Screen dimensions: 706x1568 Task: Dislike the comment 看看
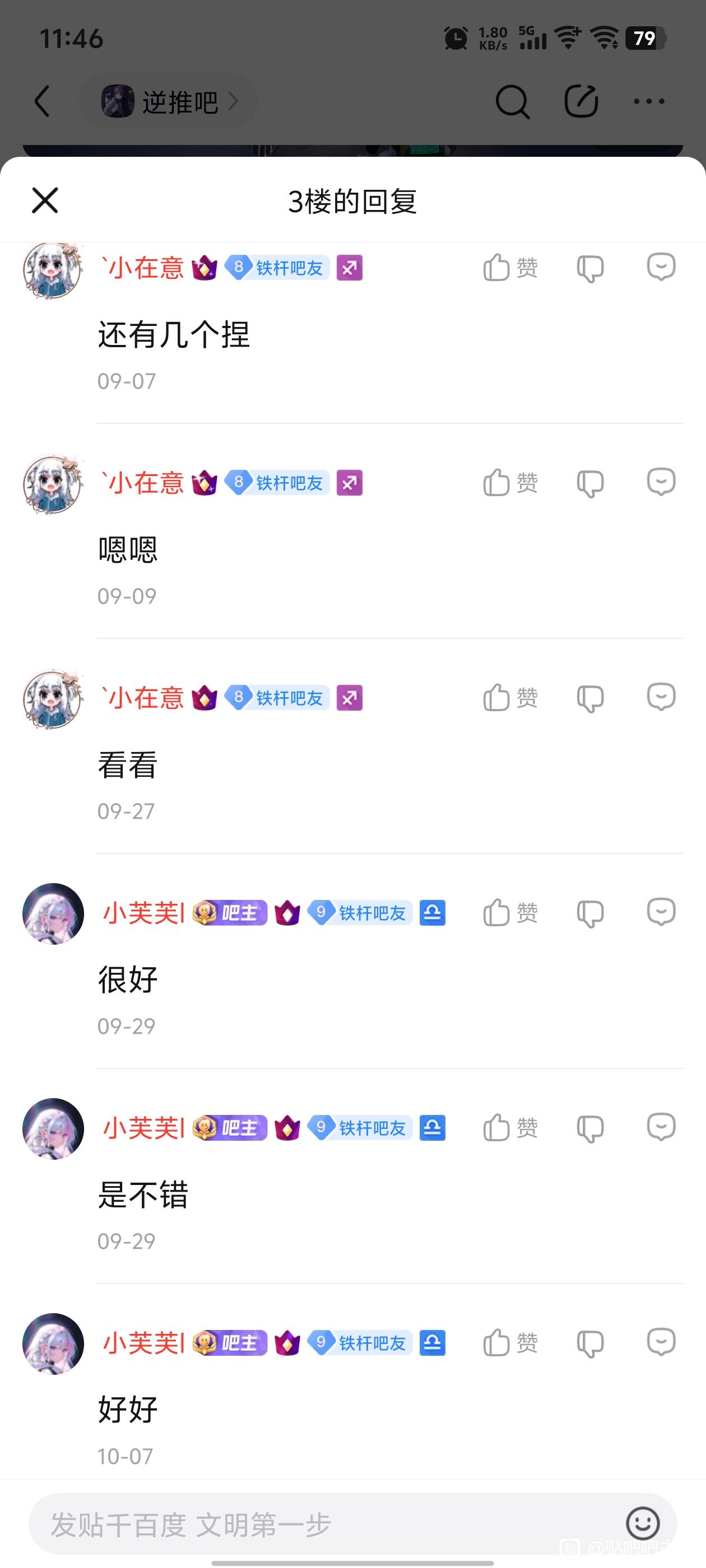click(589, 698)
